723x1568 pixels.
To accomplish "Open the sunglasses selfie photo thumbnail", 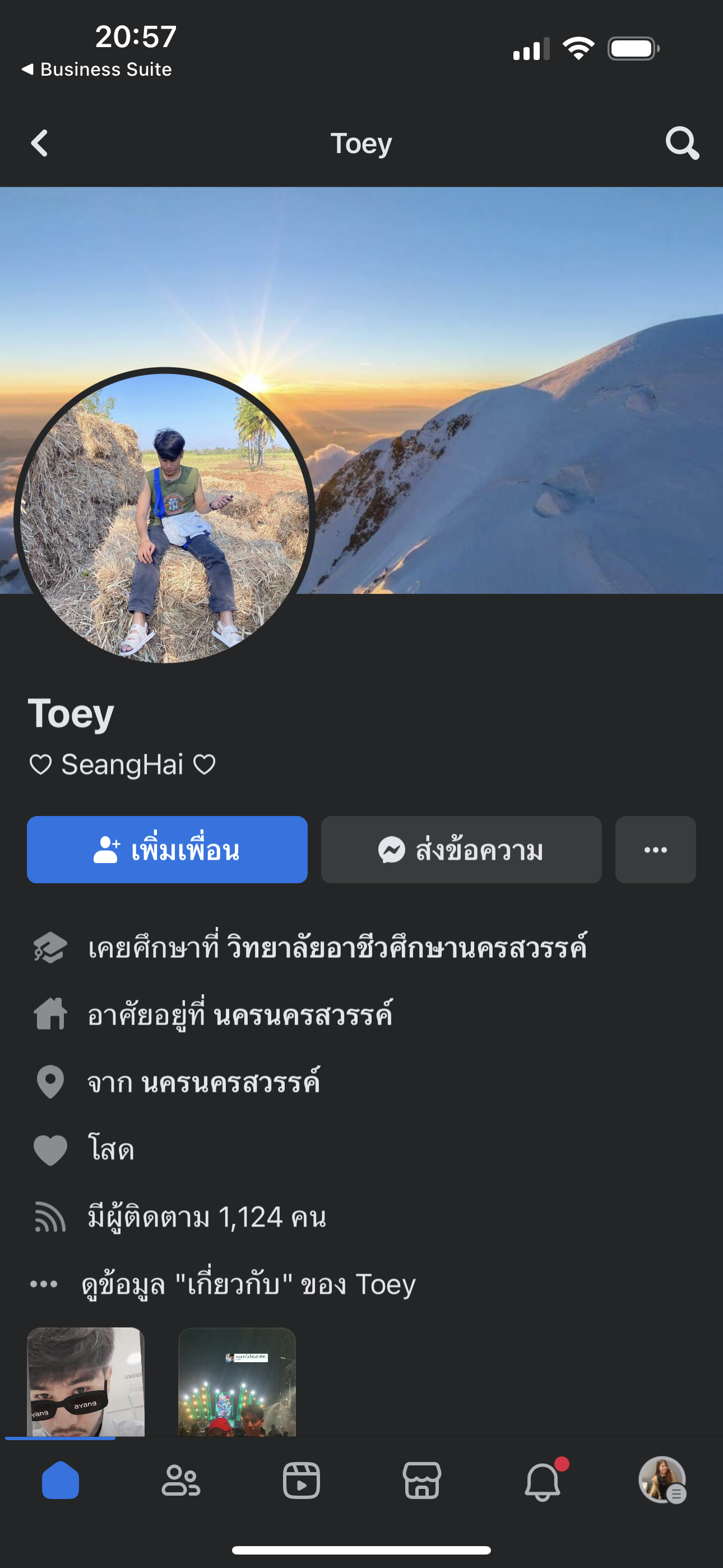I will pos(86,1381).
